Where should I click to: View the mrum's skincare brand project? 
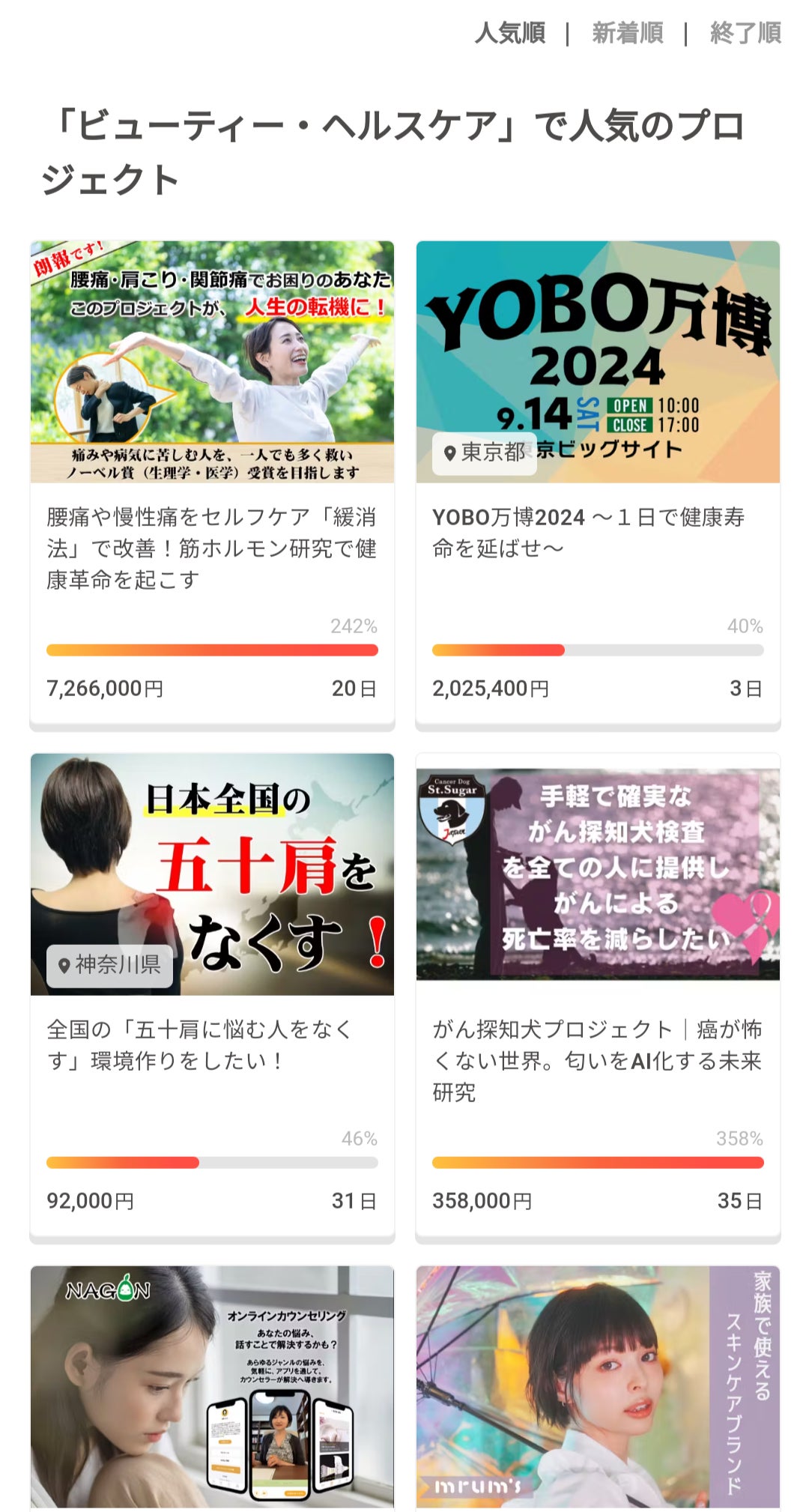click(597, 1386)
